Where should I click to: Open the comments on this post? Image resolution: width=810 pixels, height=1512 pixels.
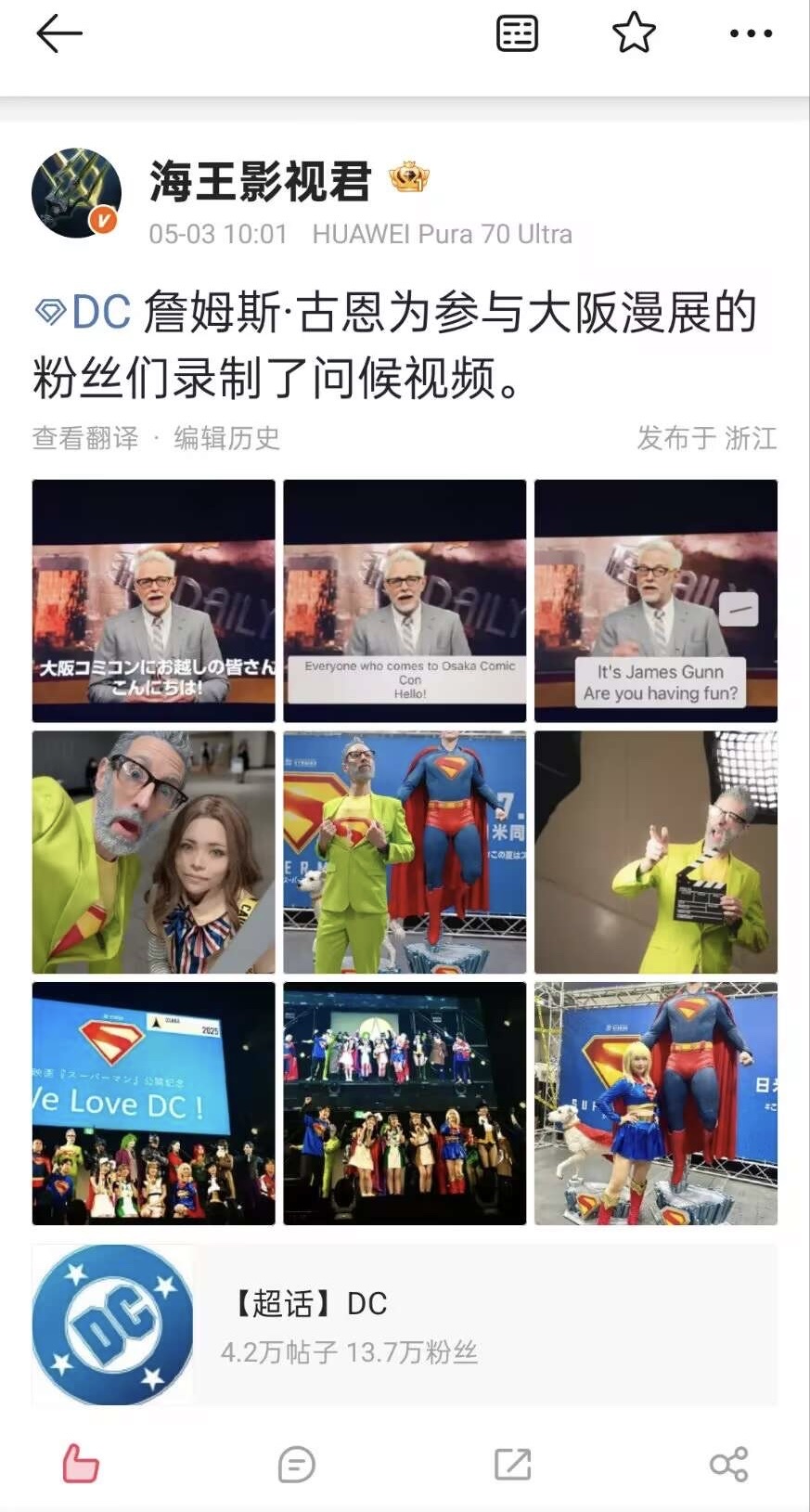297,1465
